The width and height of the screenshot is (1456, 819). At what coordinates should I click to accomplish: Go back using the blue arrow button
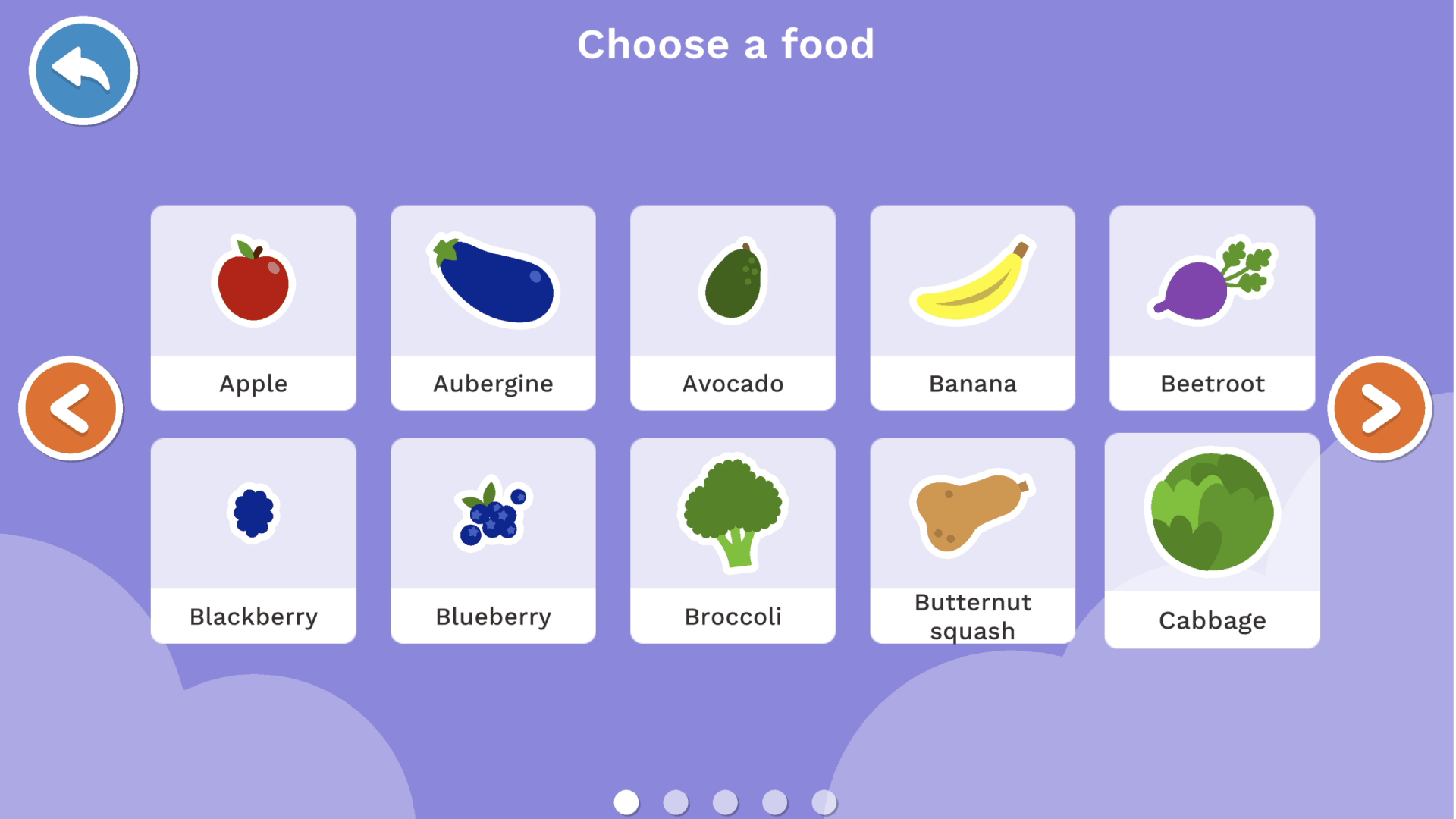click(x=83, y=71)
